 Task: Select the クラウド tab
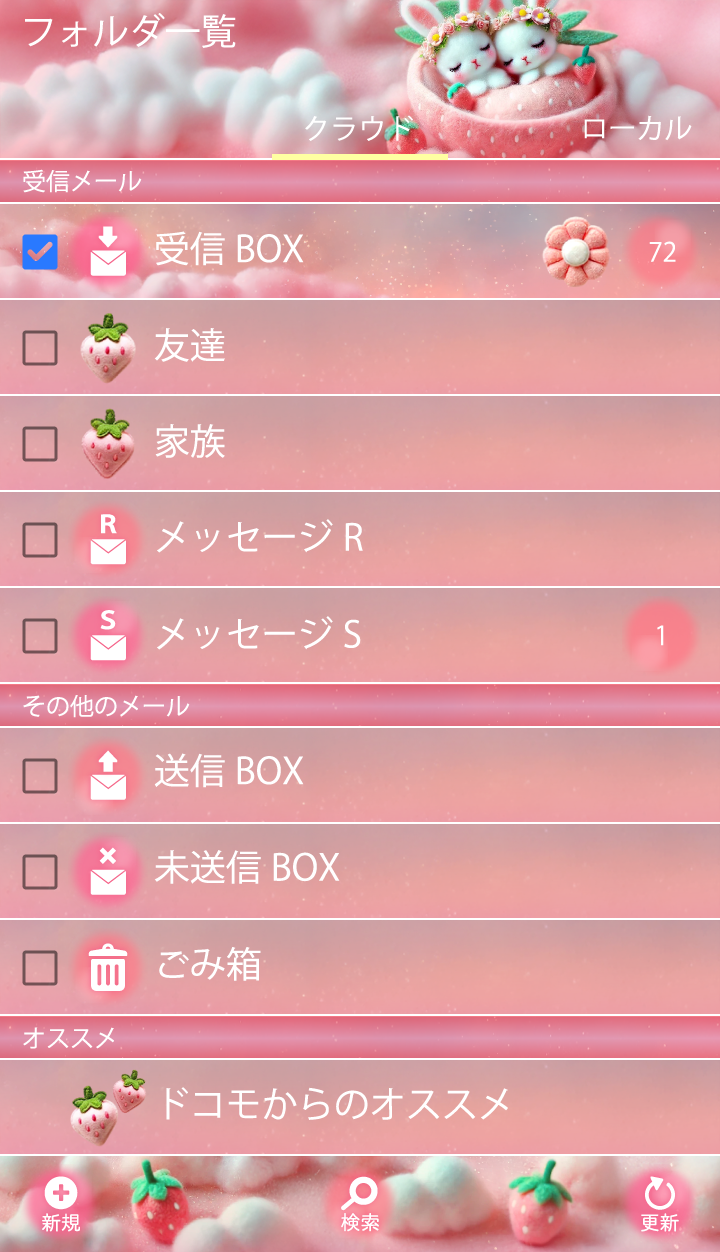[x=358, y=128]
